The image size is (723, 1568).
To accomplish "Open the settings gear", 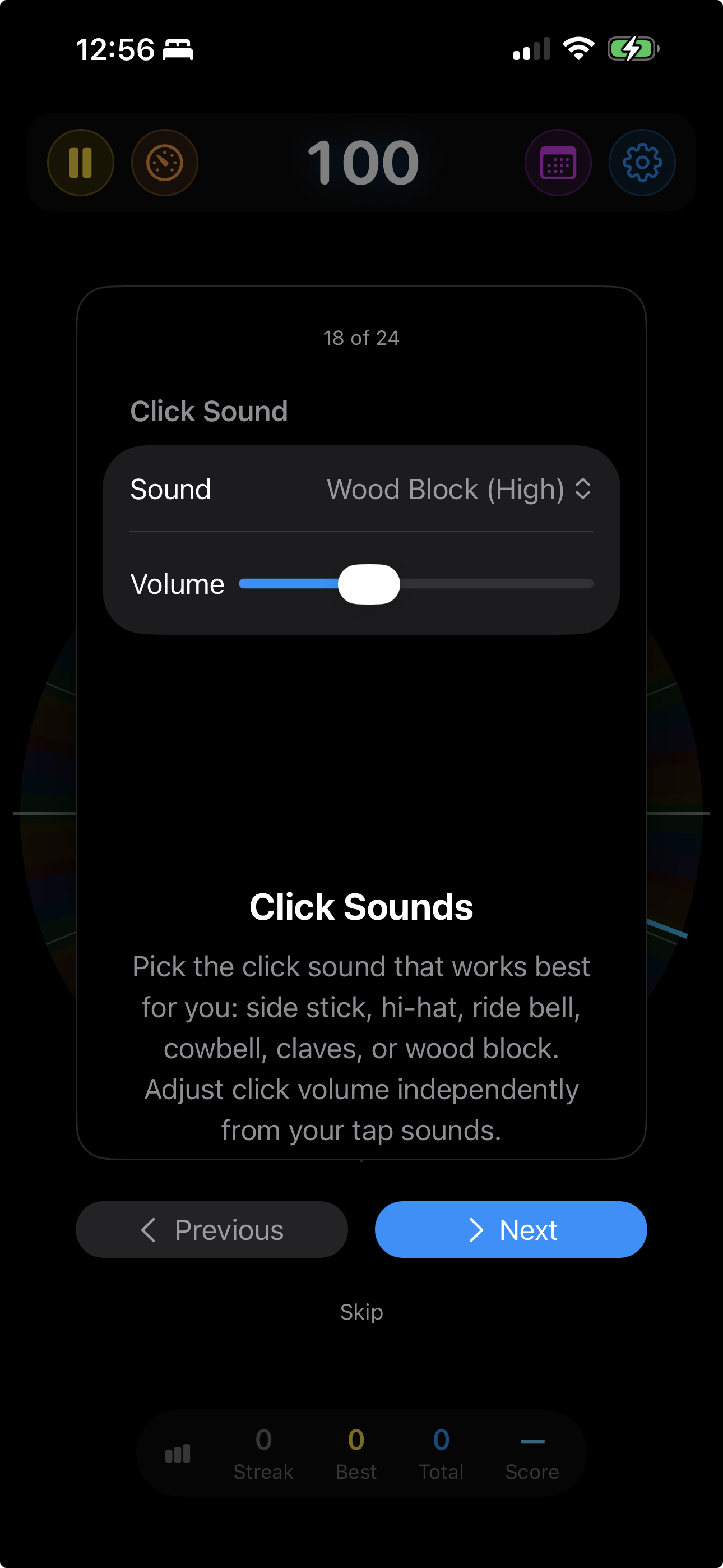I will click(x=642, y=163).
